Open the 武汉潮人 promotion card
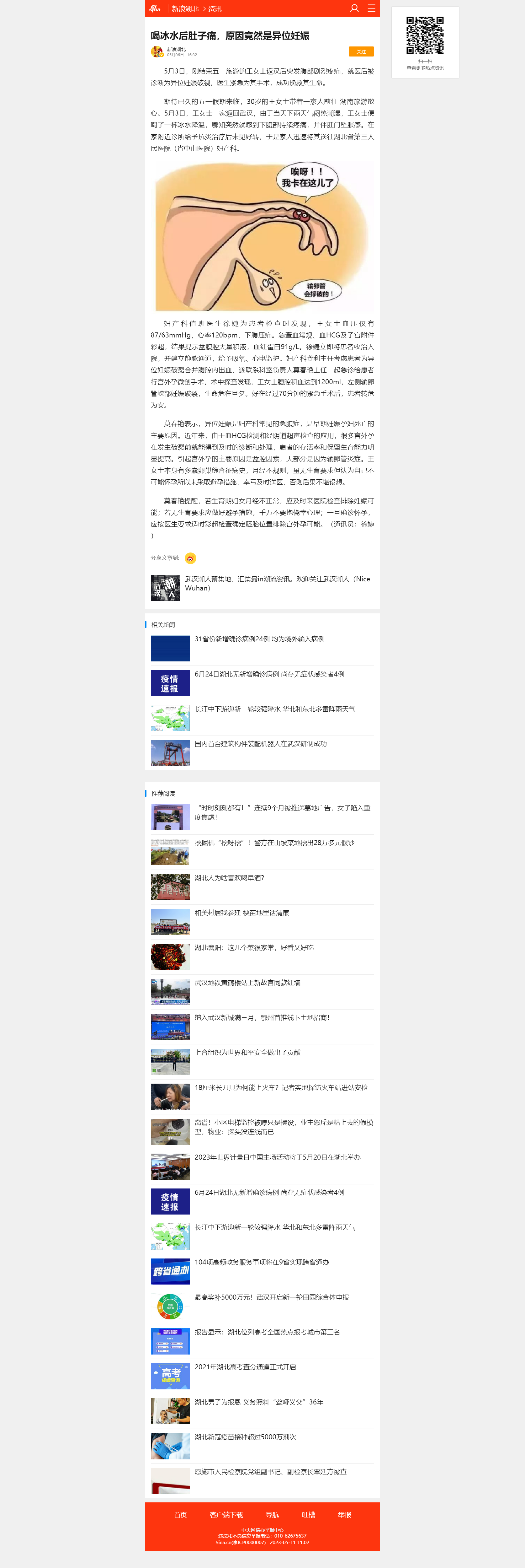The width and height of the screenshot is (525, 1568). point(262,587)
